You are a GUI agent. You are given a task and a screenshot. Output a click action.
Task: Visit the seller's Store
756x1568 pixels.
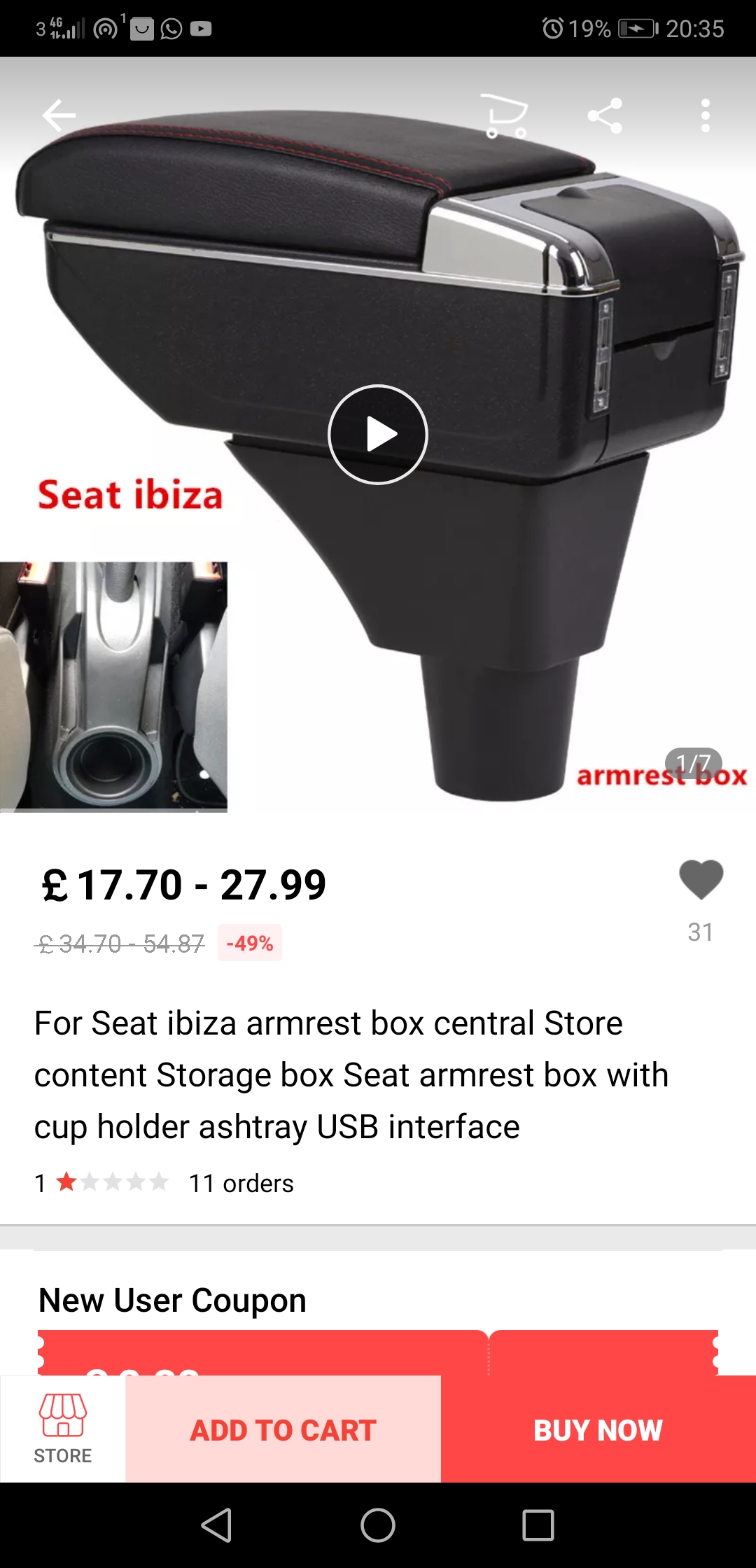(63, 1429)
